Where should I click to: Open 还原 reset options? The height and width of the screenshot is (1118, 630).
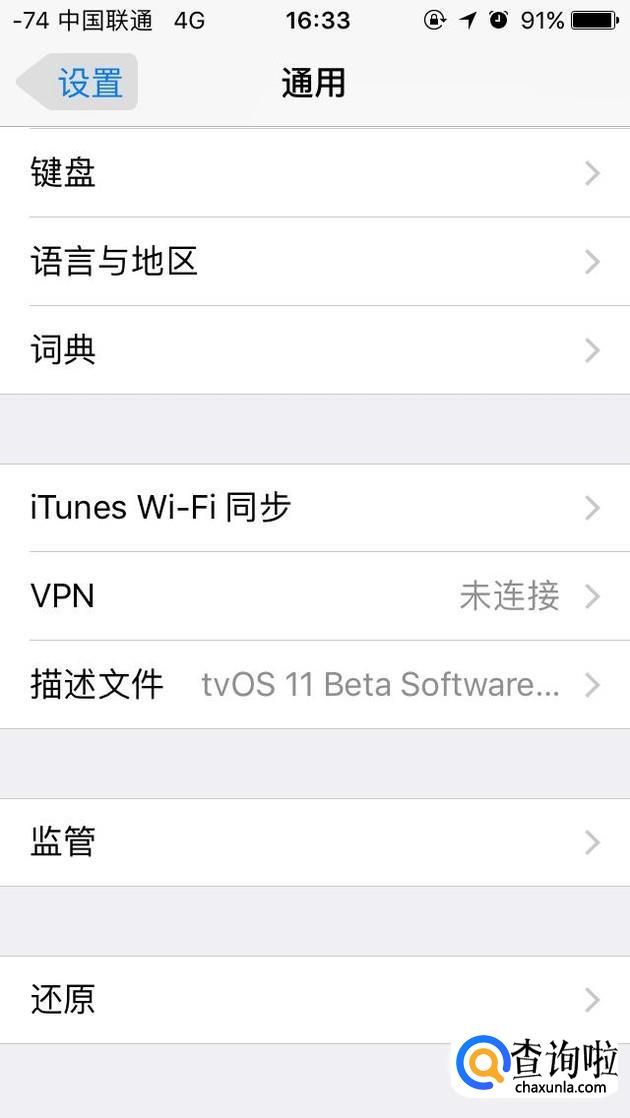(x=315, y=1000)
